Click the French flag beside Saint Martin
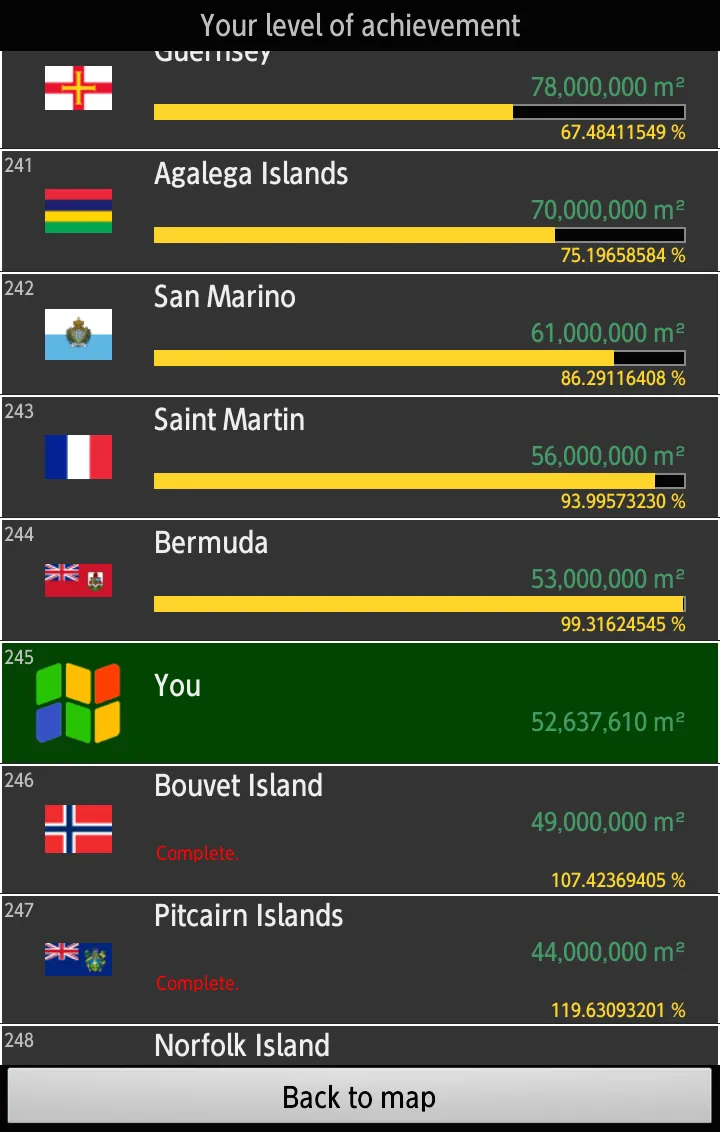 pyautogui.click(x=78, y=457)
